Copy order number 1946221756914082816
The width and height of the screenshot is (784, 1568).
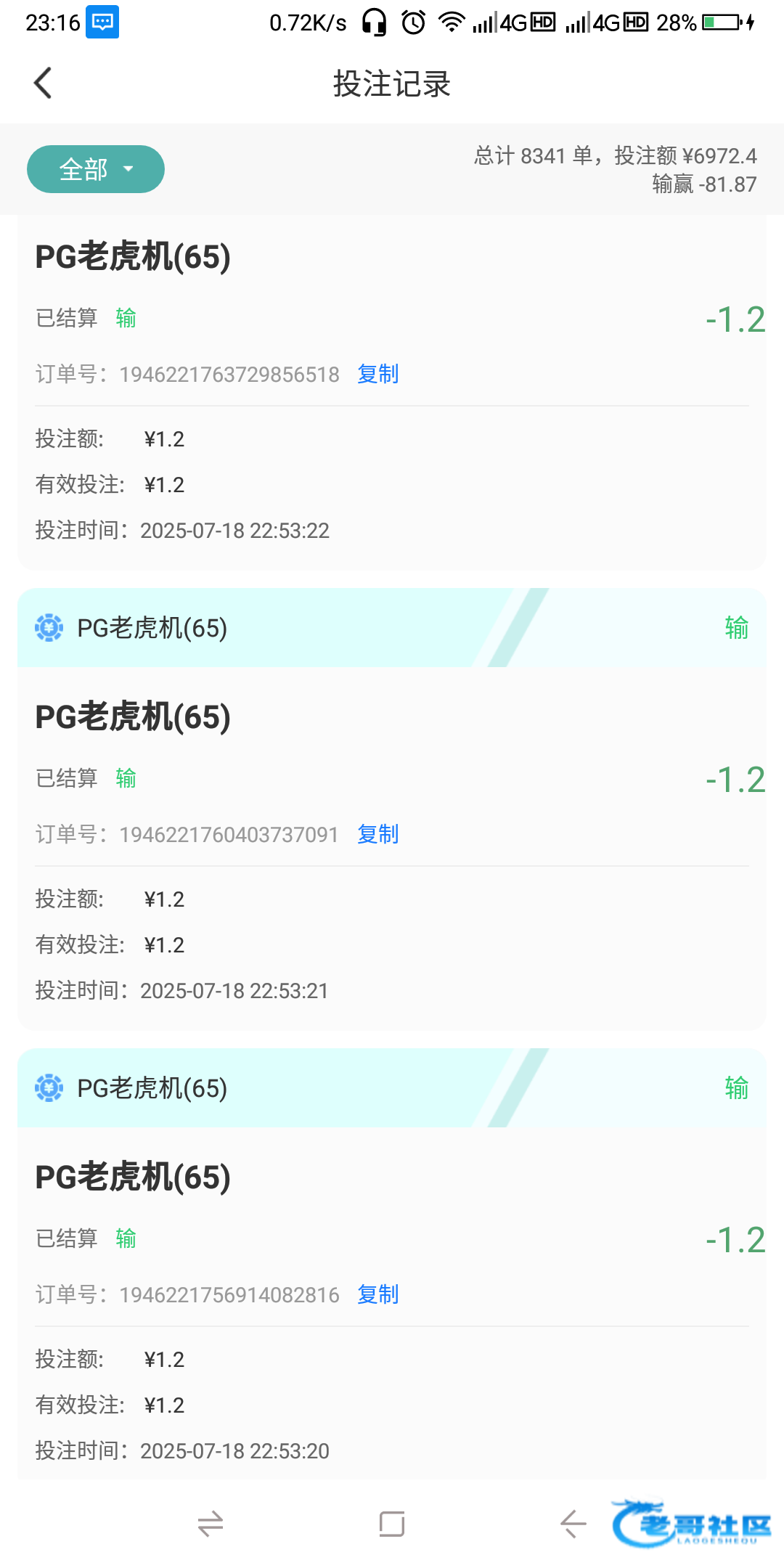click(x=378, y=1294)
